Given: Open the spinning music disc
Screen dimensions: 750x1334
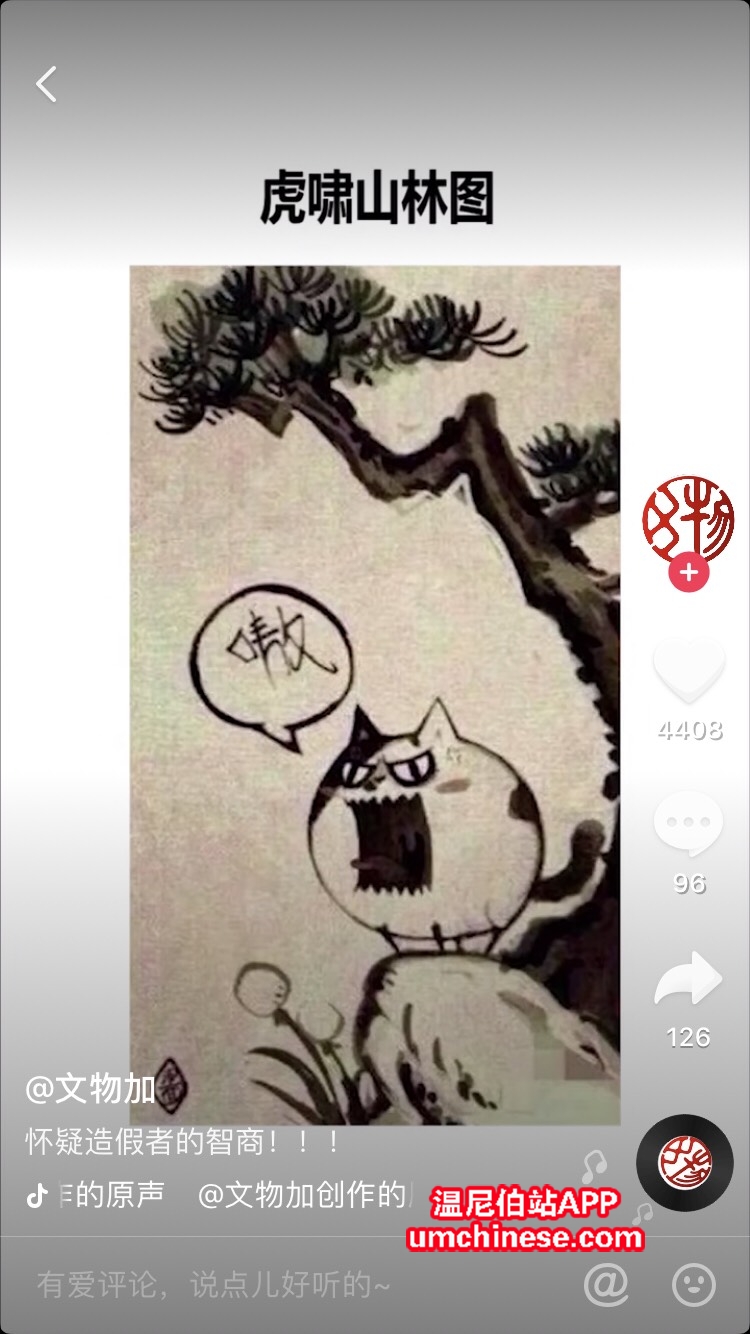Looking at the screenshot, I should (x=684, y=1162).
